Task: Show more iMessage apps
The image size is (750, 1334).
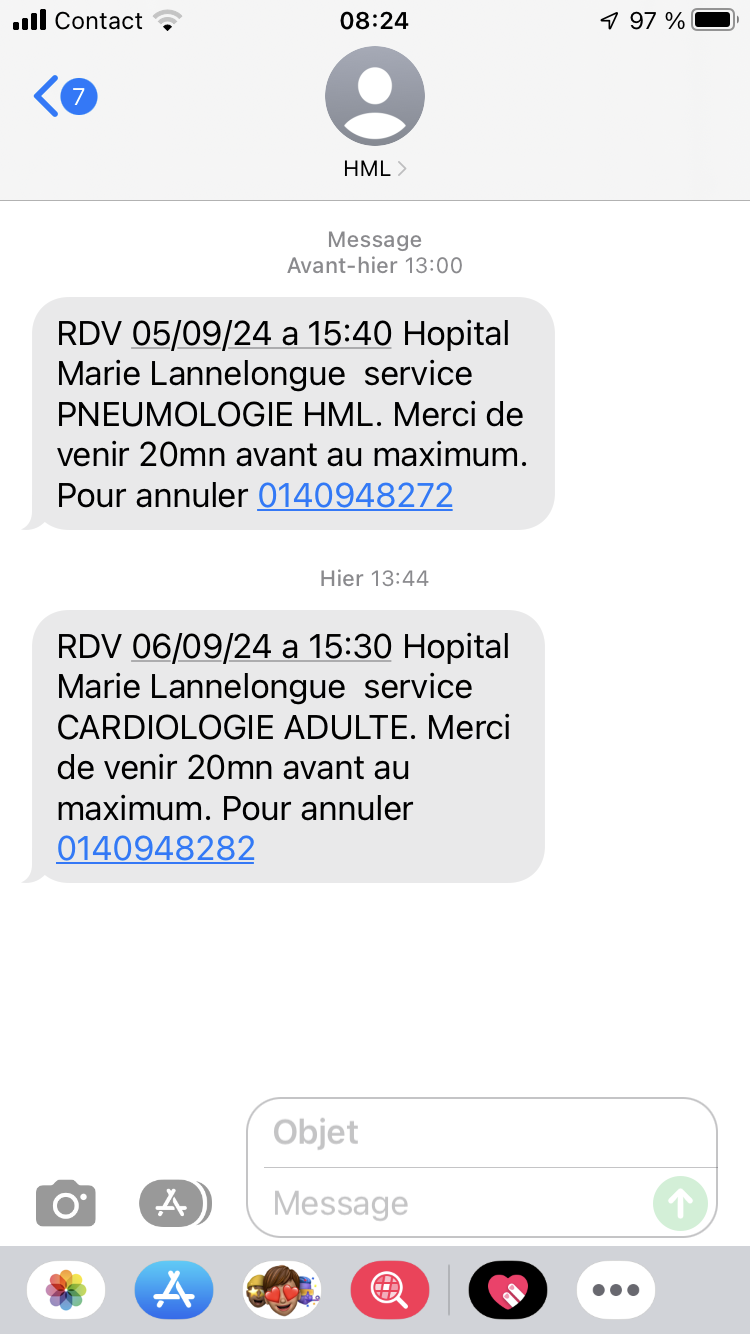Action: coord(616,1290)
